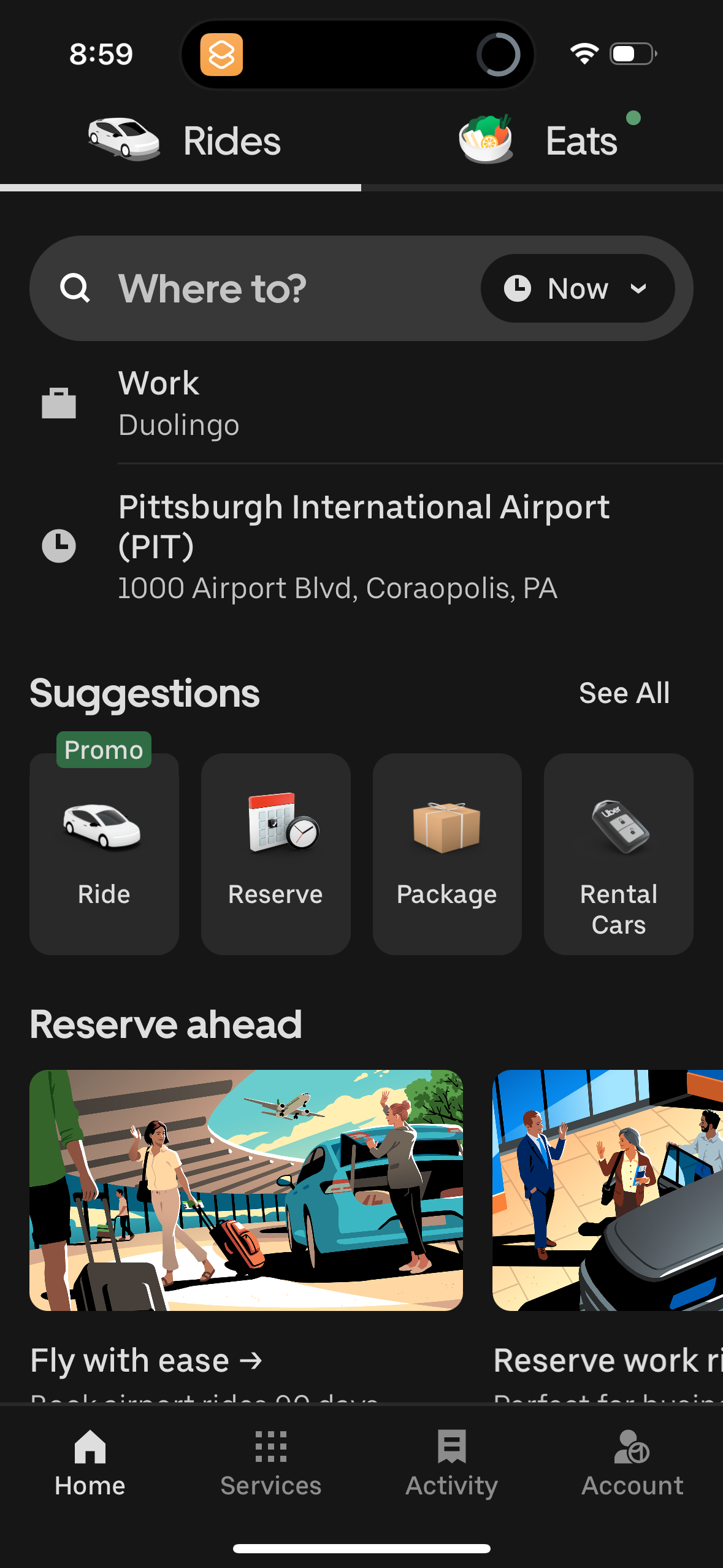Tap the clock icon beside Pittsburgh International Airport
The image size is (723, 1568).
(59, 545)
